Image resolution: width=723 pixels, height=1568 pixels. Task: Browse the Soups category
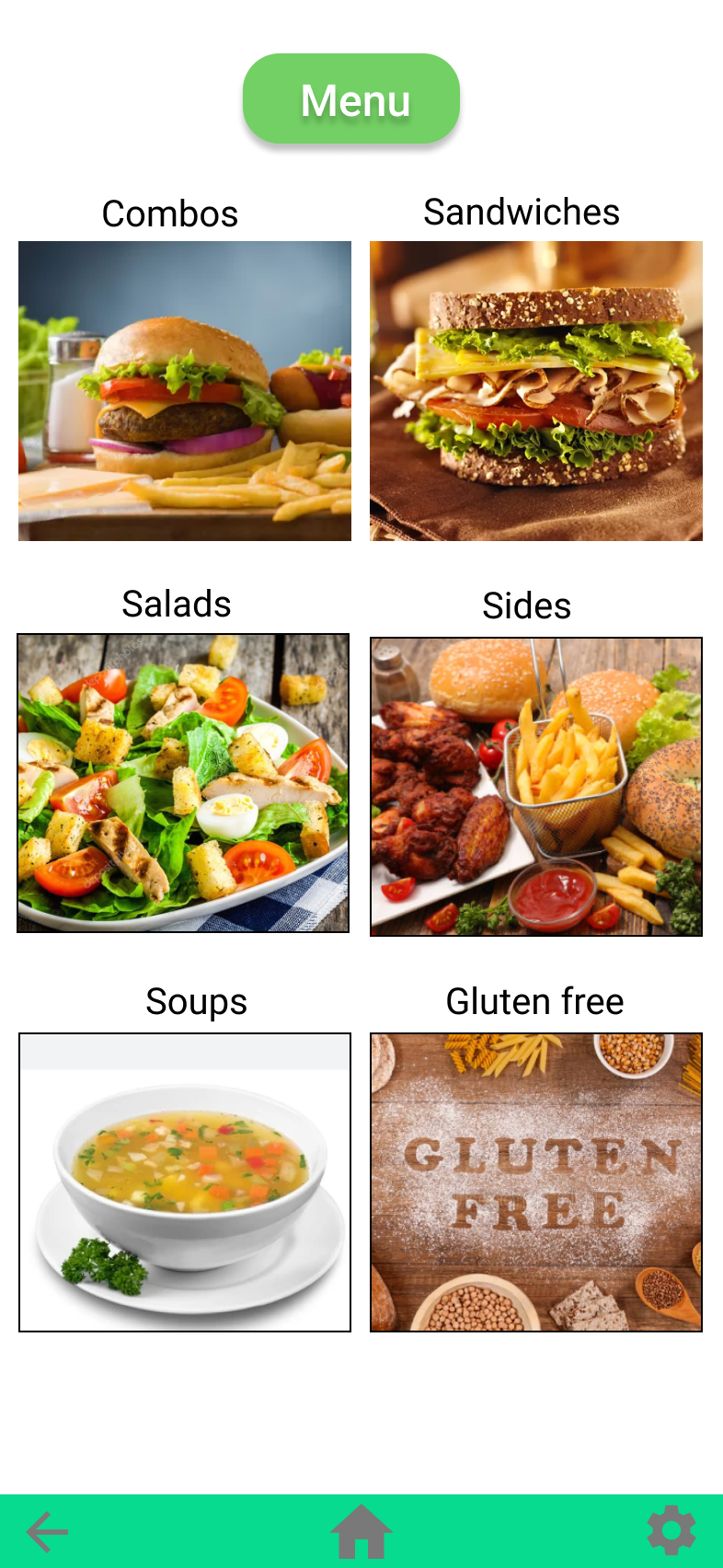pos(185,1182)
